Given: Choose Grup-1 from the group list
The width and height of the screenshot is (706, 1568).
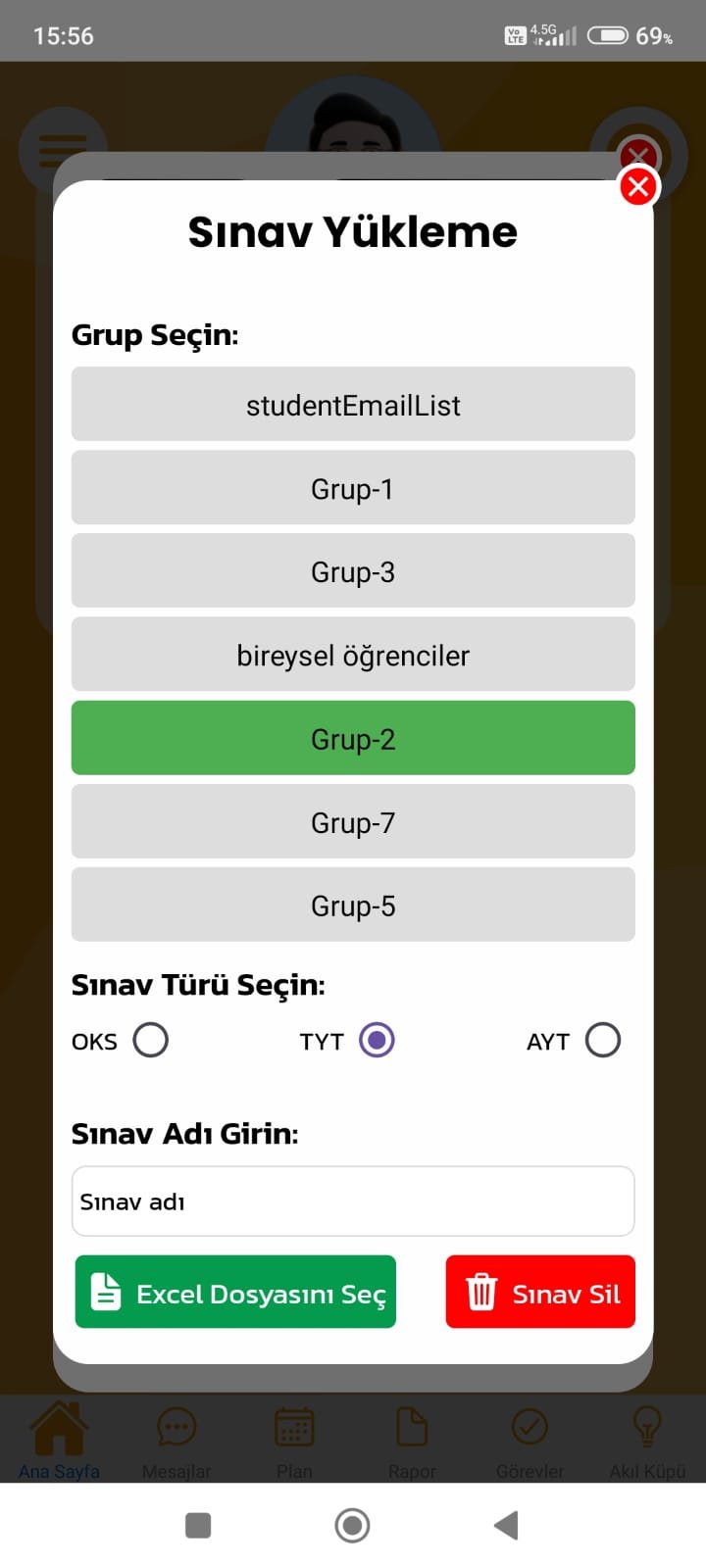Looking at the screenshot, I should pos(353,488).
